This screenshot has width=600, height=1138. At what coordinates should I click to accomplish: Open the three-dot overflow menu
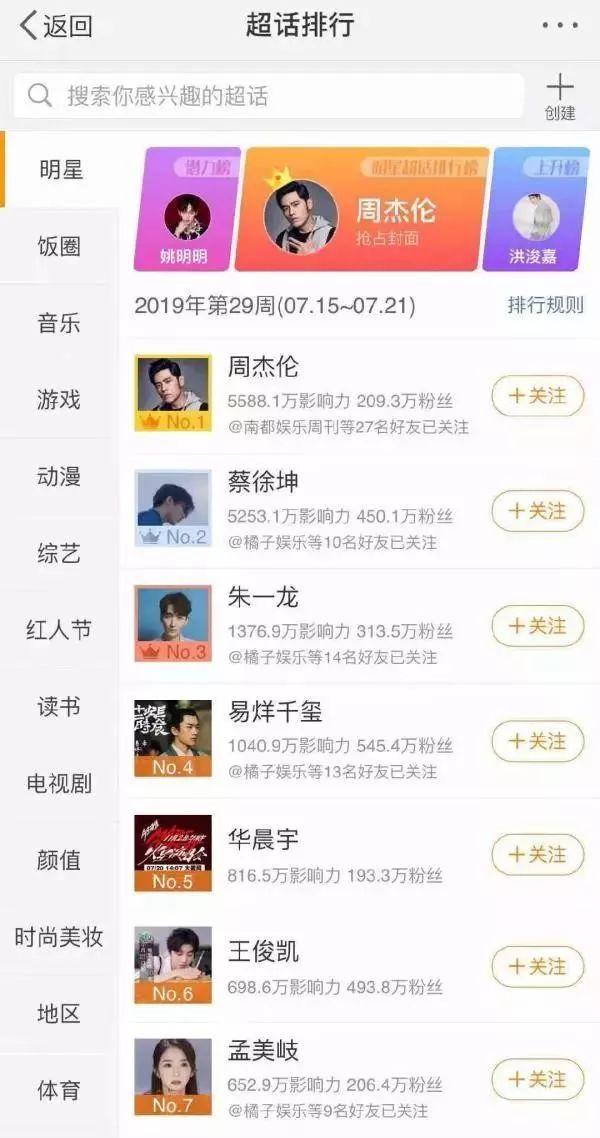tap(559, 26)
